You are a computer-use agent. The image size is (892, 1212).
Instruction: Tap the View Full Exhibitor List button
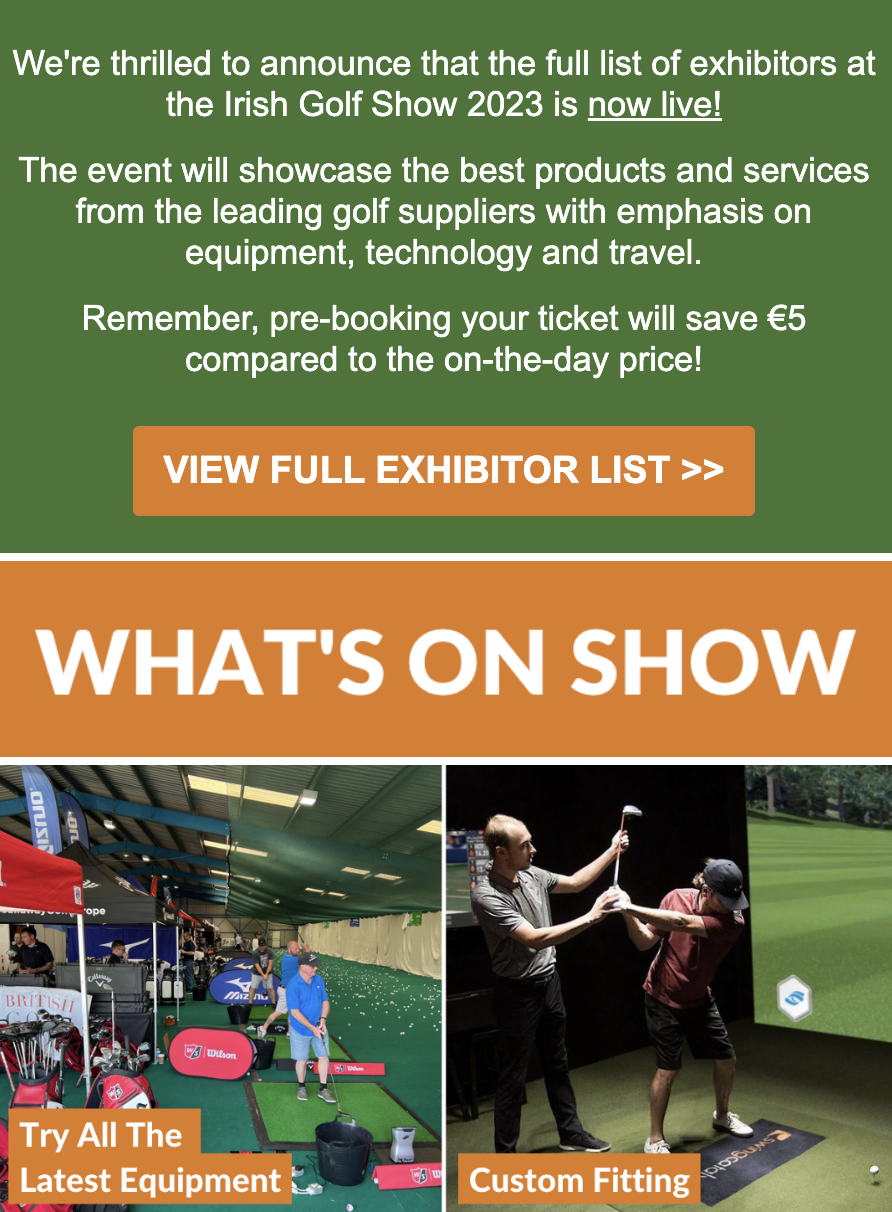pyautogui.click(x=444, y=471)
